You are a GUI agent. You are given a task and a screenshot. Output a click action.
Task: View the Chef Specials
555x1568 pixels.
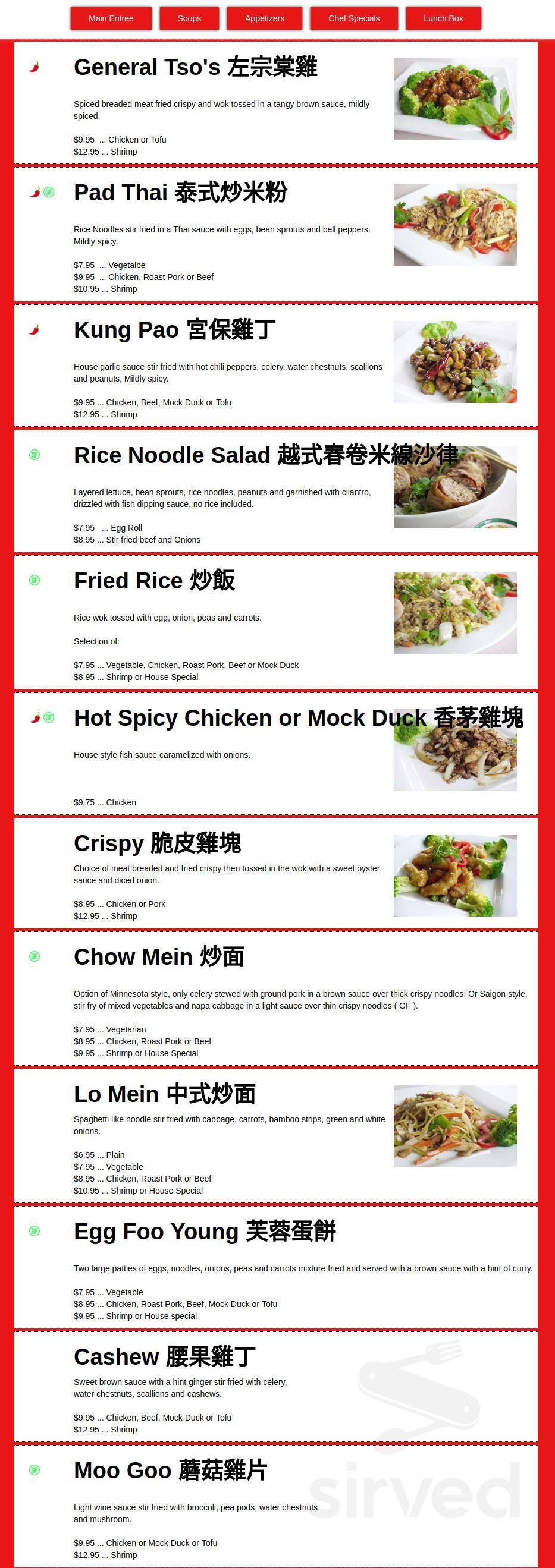(x=353, y=18)
